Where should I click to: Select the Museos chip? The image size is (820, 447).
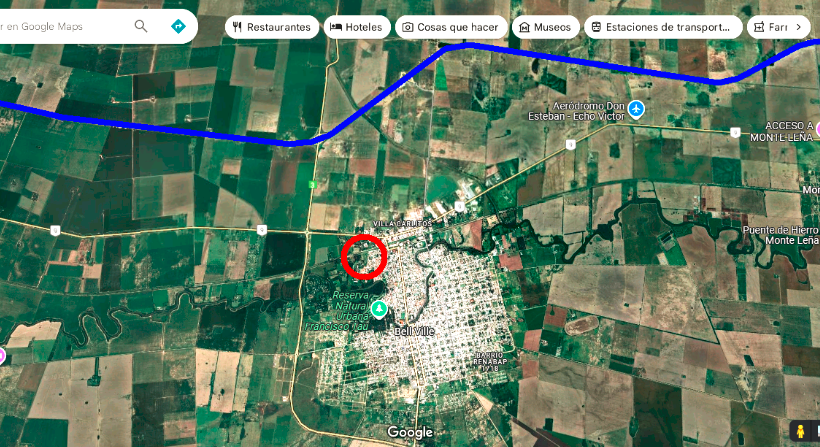(x=545, y=27)
